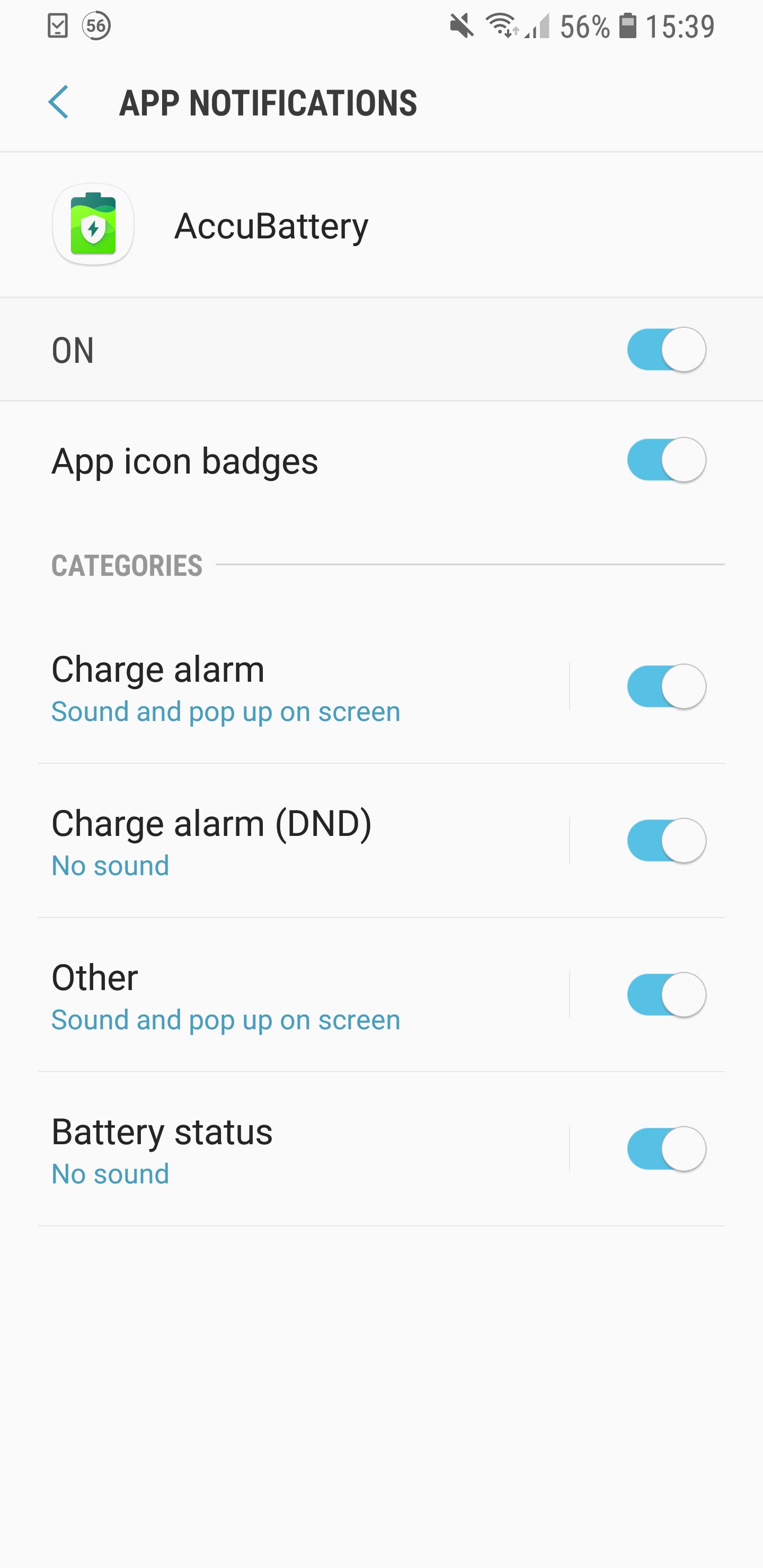This screenshot has width=763, height=1568.
Task: Disable App icon badges switch
Action: click(666, 460)
